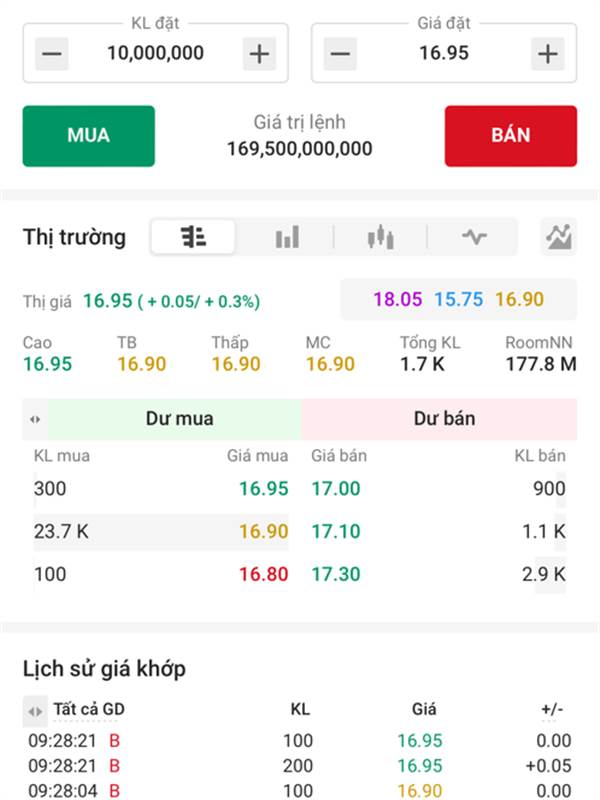Screen dimensions: 600x800
Task: Lower the Giá đặt order price
Action: click(x=340, y=54)
